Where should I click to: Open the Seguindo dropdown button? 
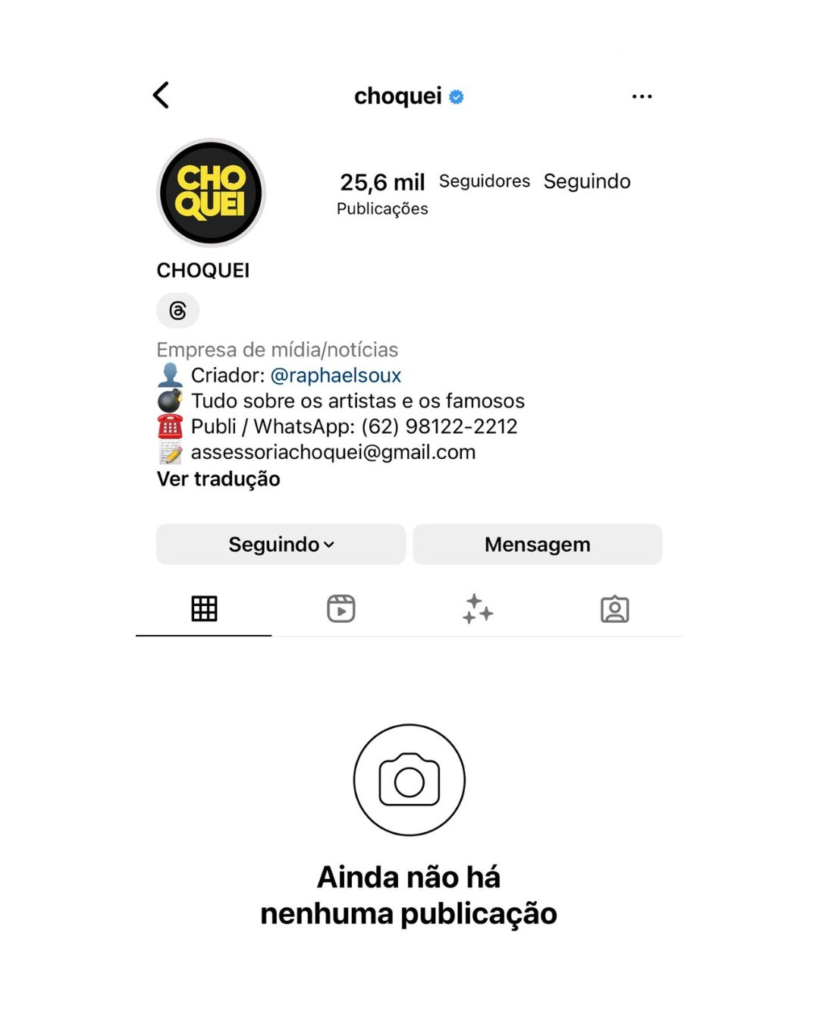point(281,545)
